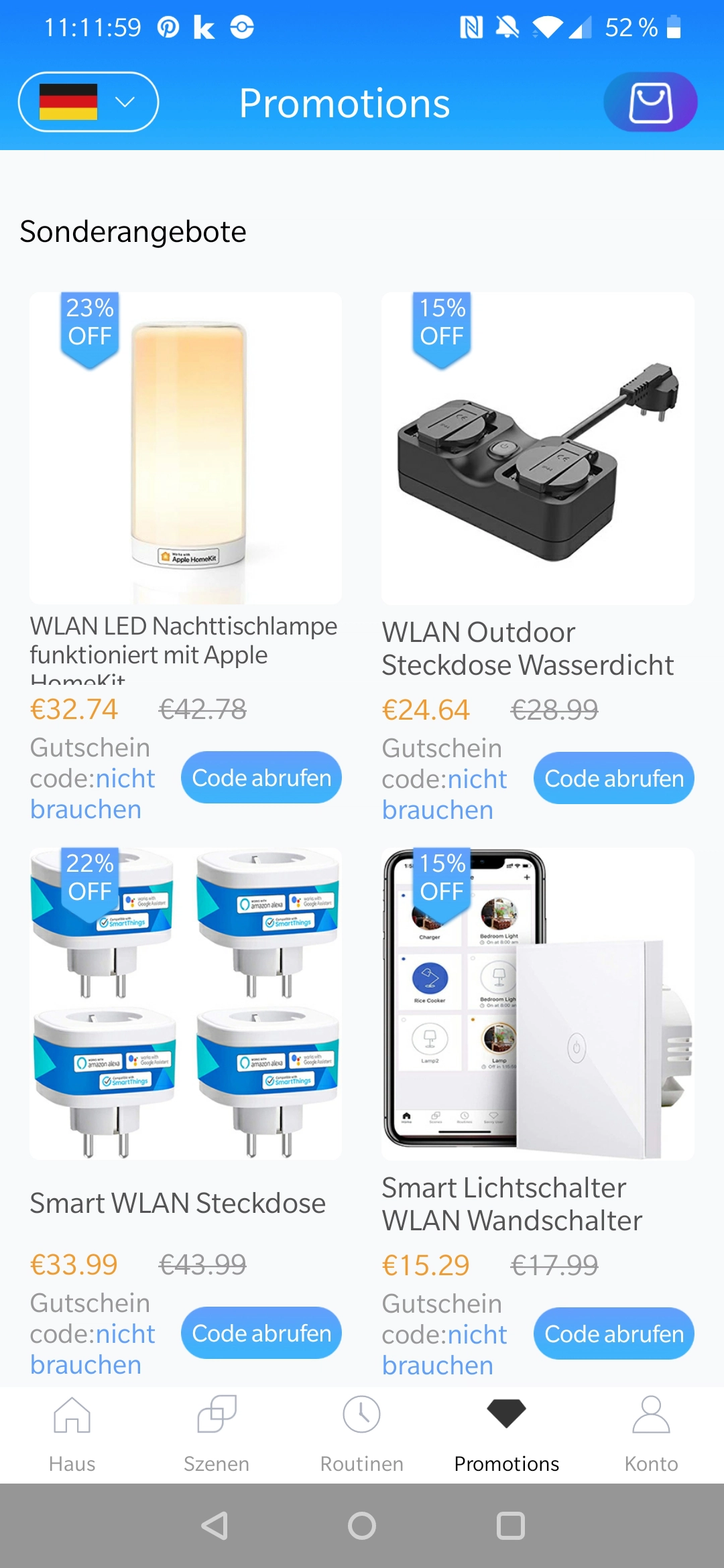Tap Code abrufen for the Outdoor Steckdose
724x1568 pixels.
(x=614, y=778)
